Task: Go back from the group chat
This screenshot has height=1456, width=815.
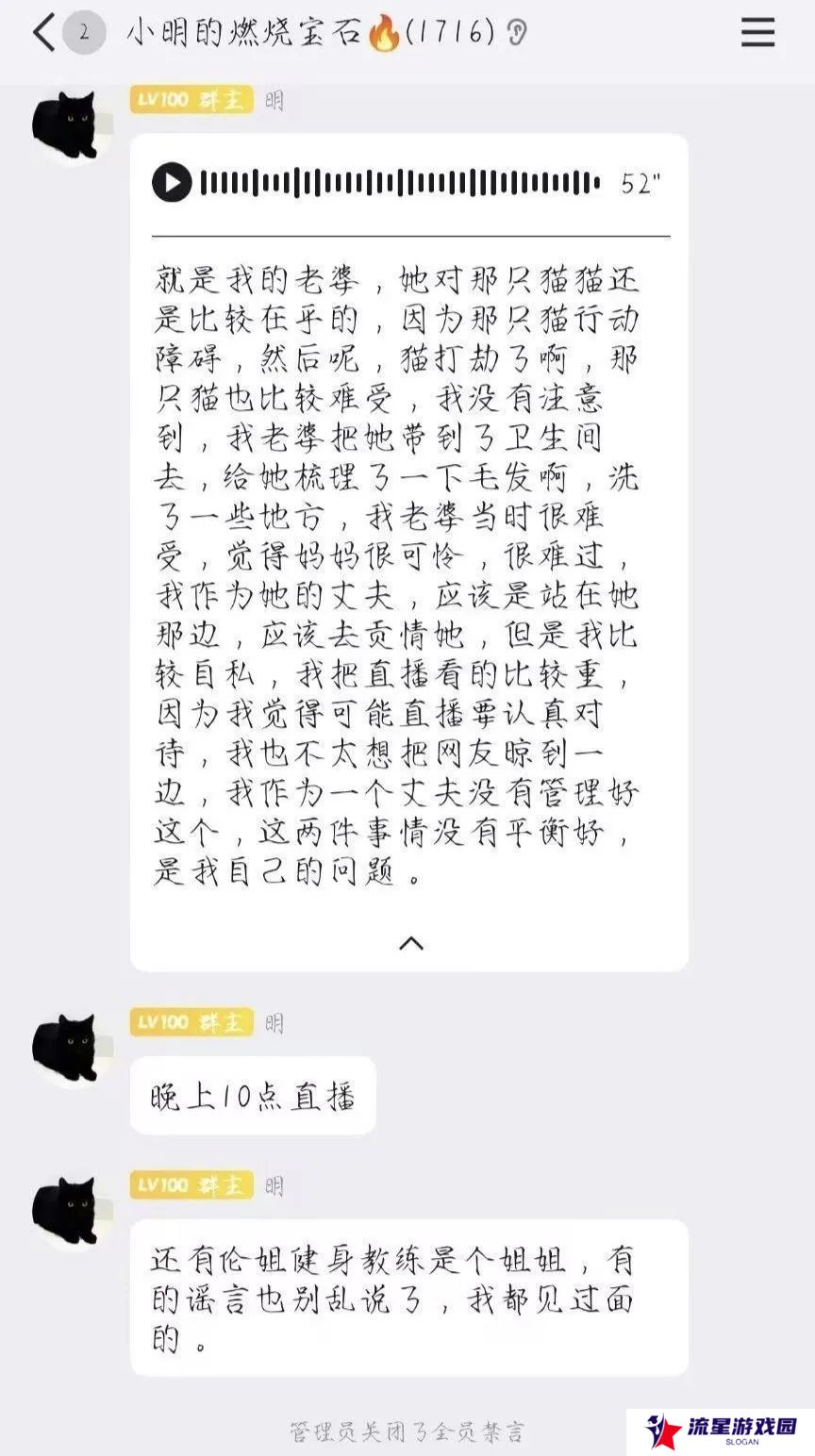Action: pyautogui.click(x=43, y=34)
